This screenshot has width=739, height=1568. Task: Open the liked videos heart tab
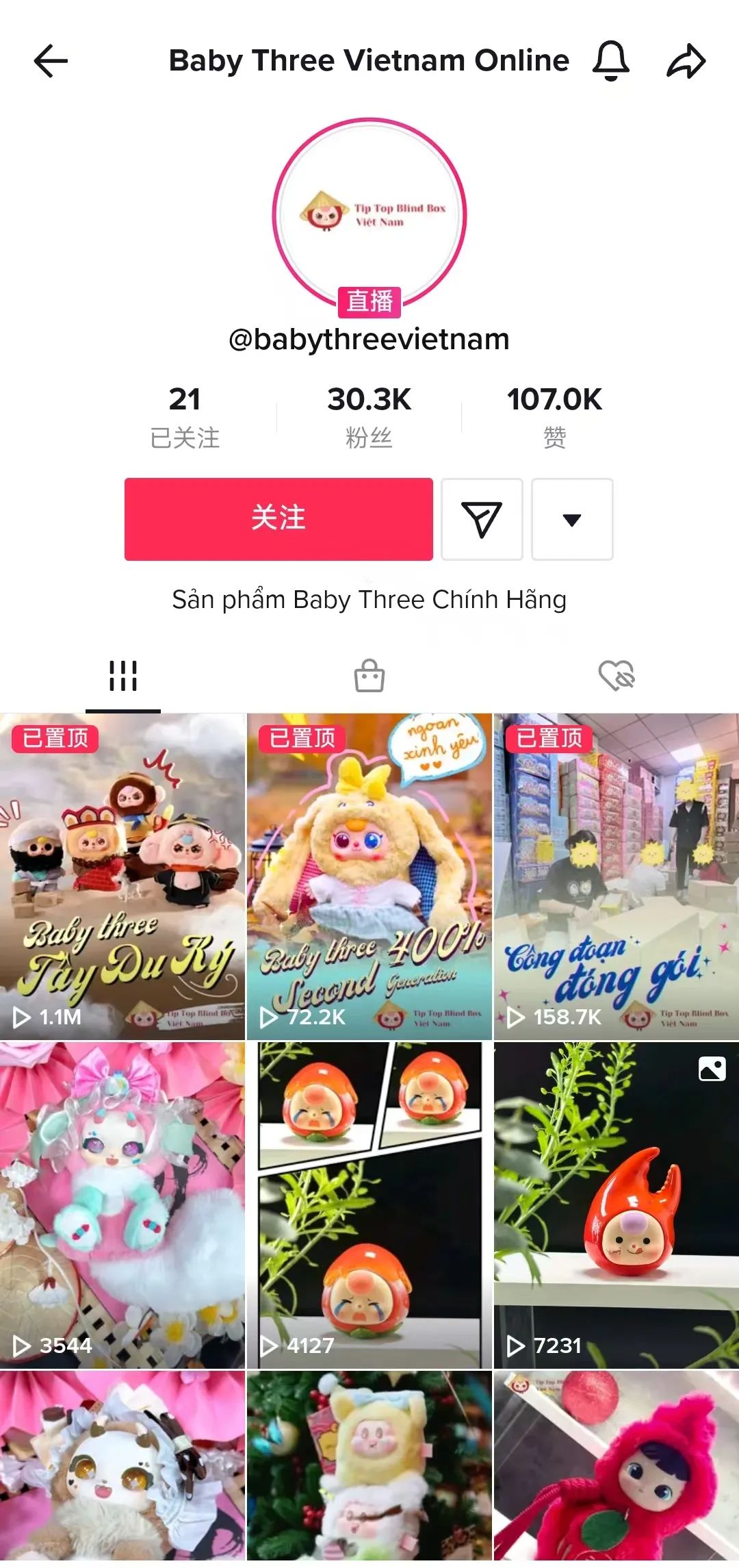pyautogui.click(x=617, y=674)
